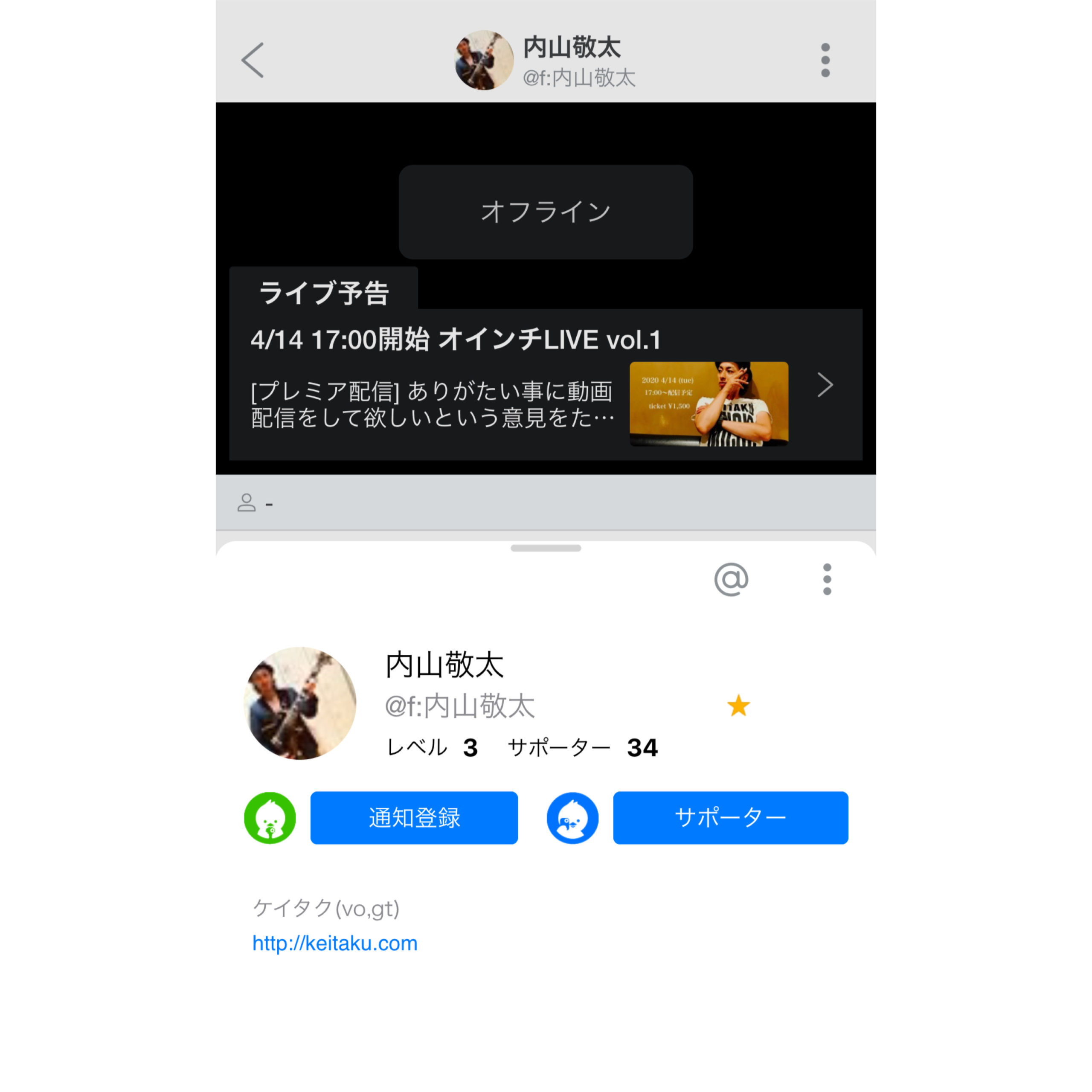
Task: Open the overflow menu in the header
Action: point(825,60)
